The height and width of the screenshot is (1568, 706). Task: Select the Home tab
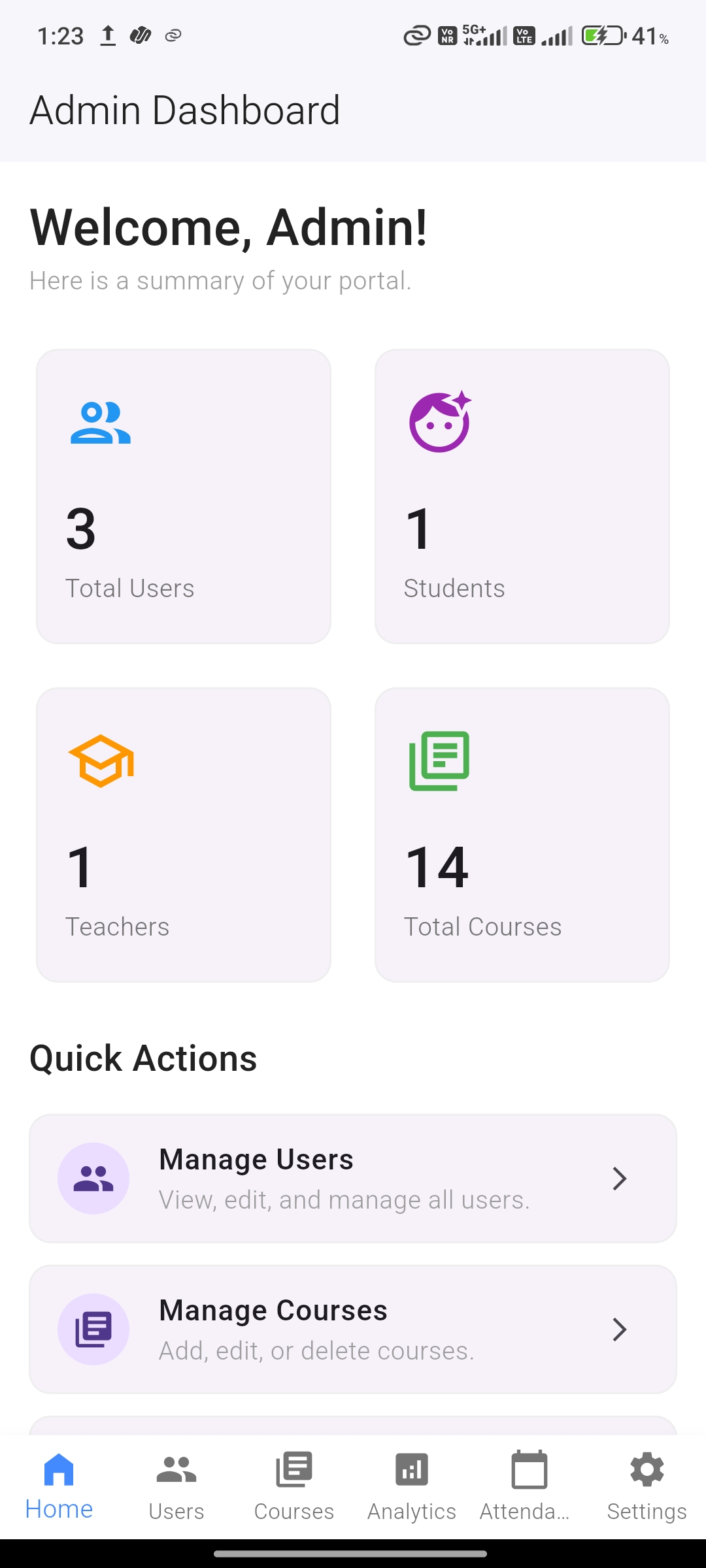[x=59, y=1487]
